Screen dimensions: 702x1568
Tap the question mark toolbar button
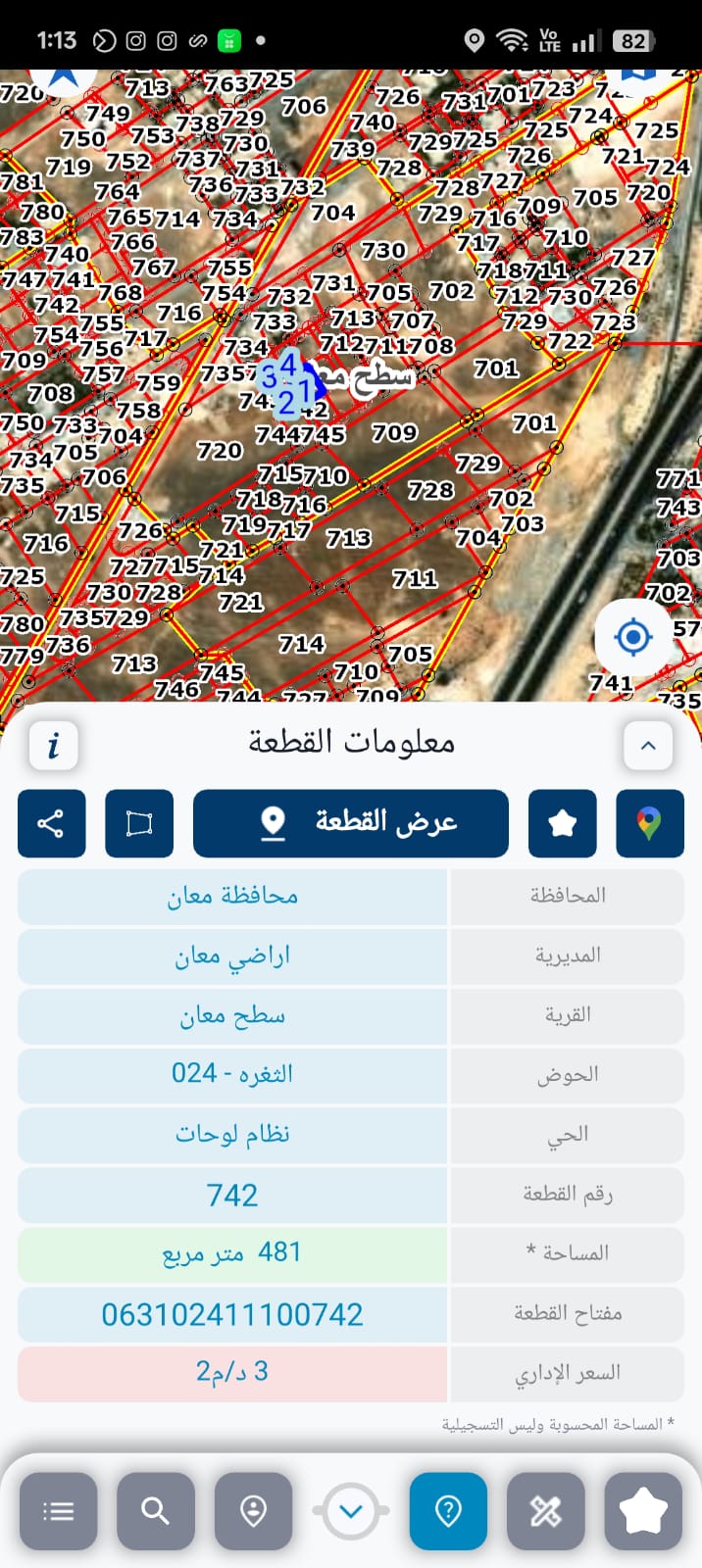[448, 1511]
